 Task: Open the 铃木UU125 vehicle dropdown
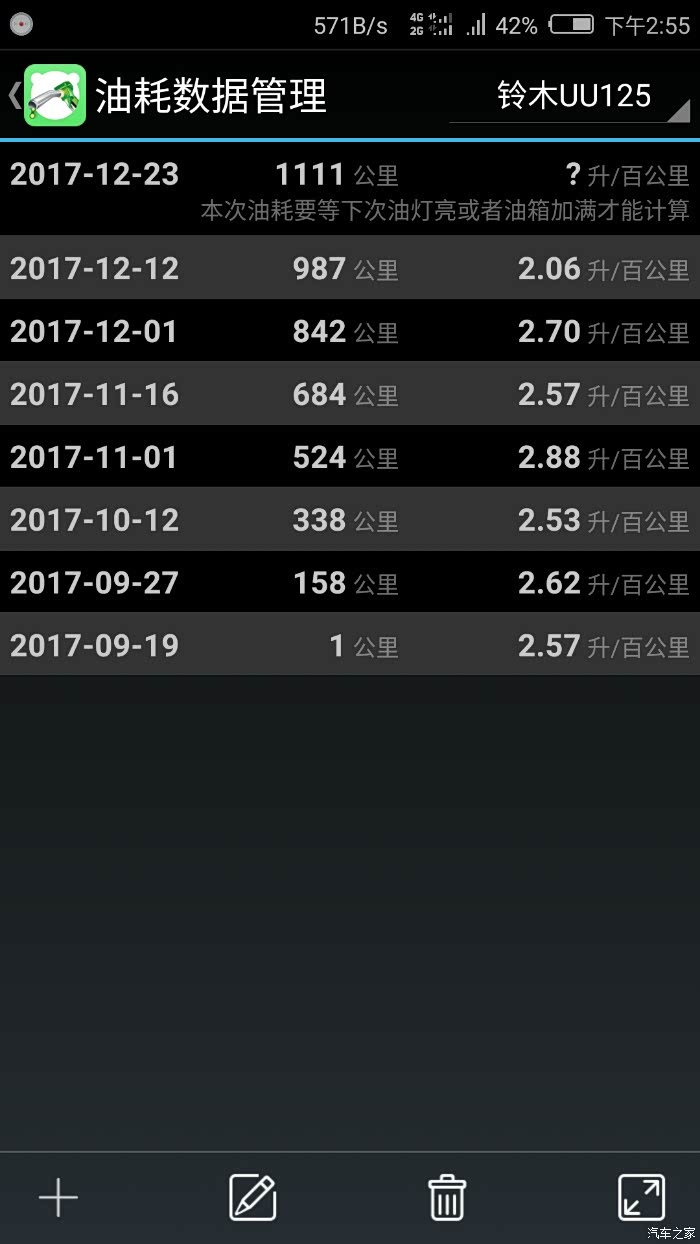pos(572,96)
